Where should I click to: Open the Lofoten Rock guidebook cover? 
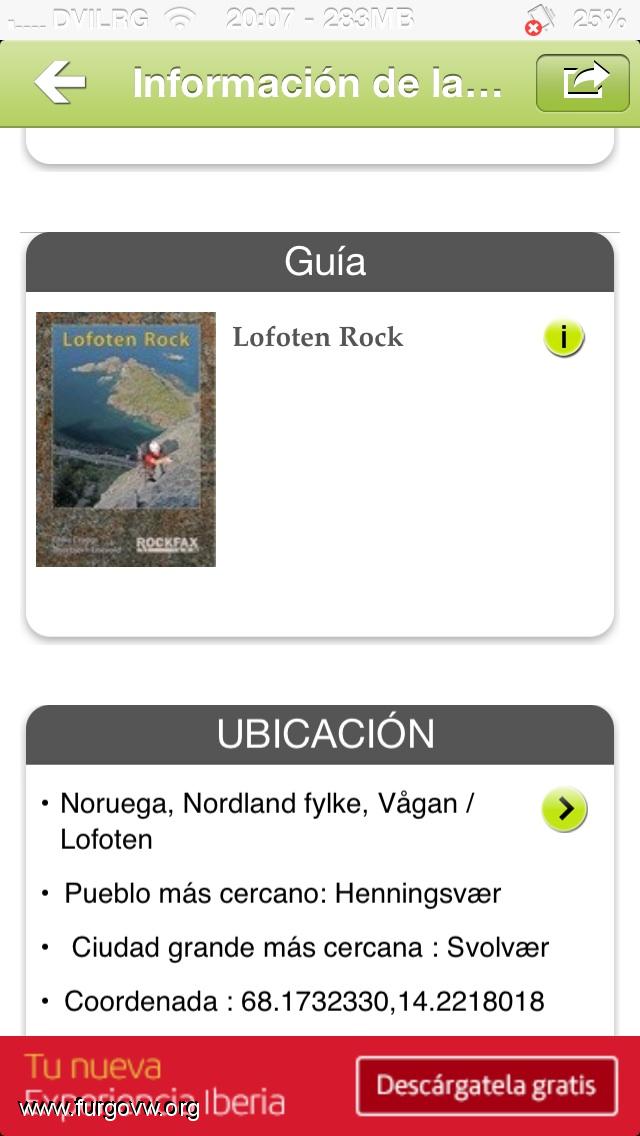(126, 439)
